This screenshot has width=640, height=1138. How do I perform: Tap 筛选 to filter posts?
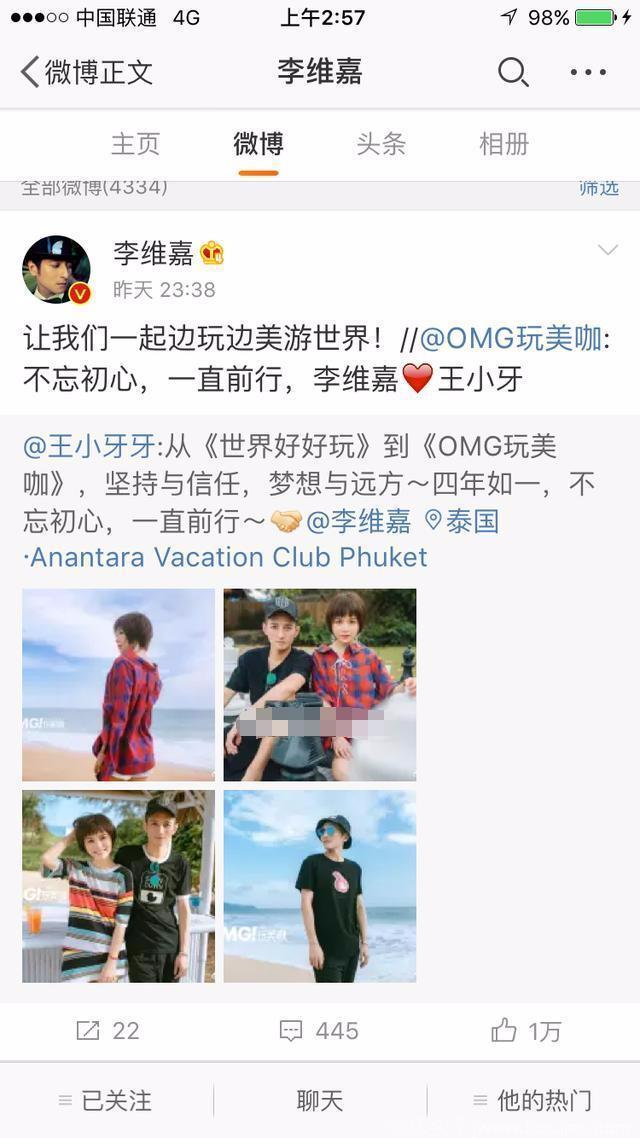pos(599,188)
